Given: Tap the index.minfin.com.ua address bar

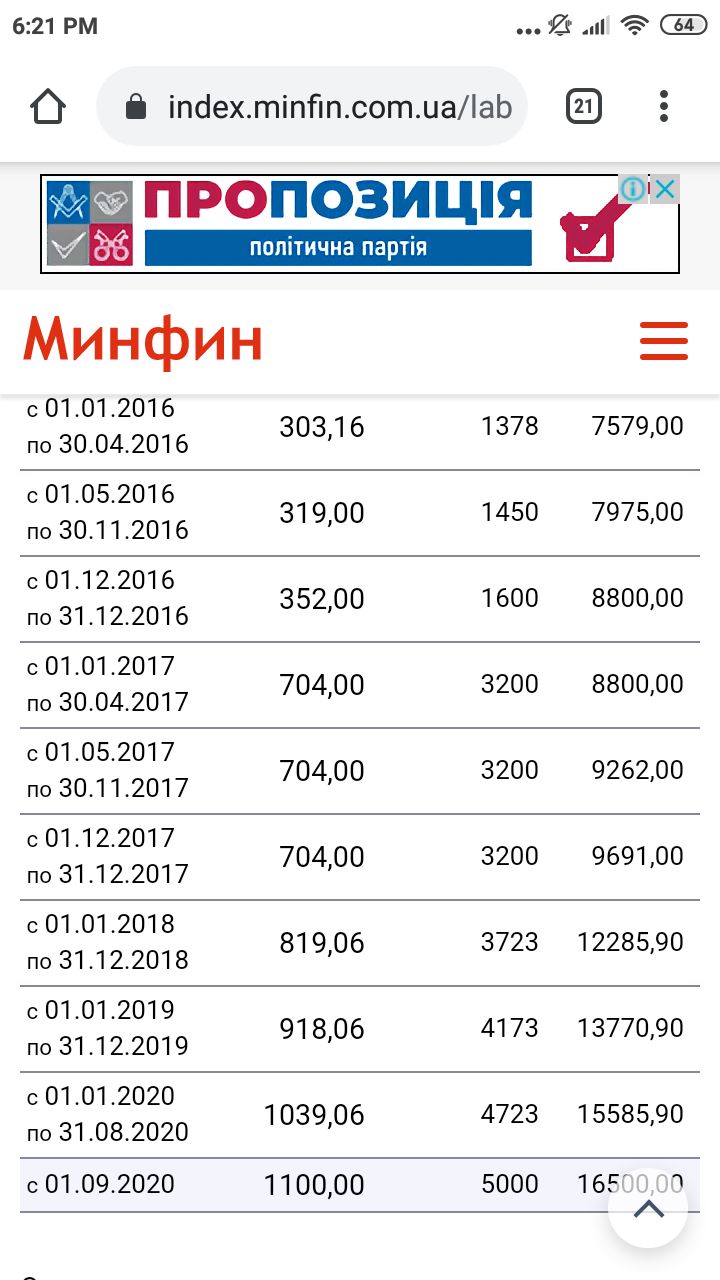Looking at the screenshot, I should (x=311, y=106).
